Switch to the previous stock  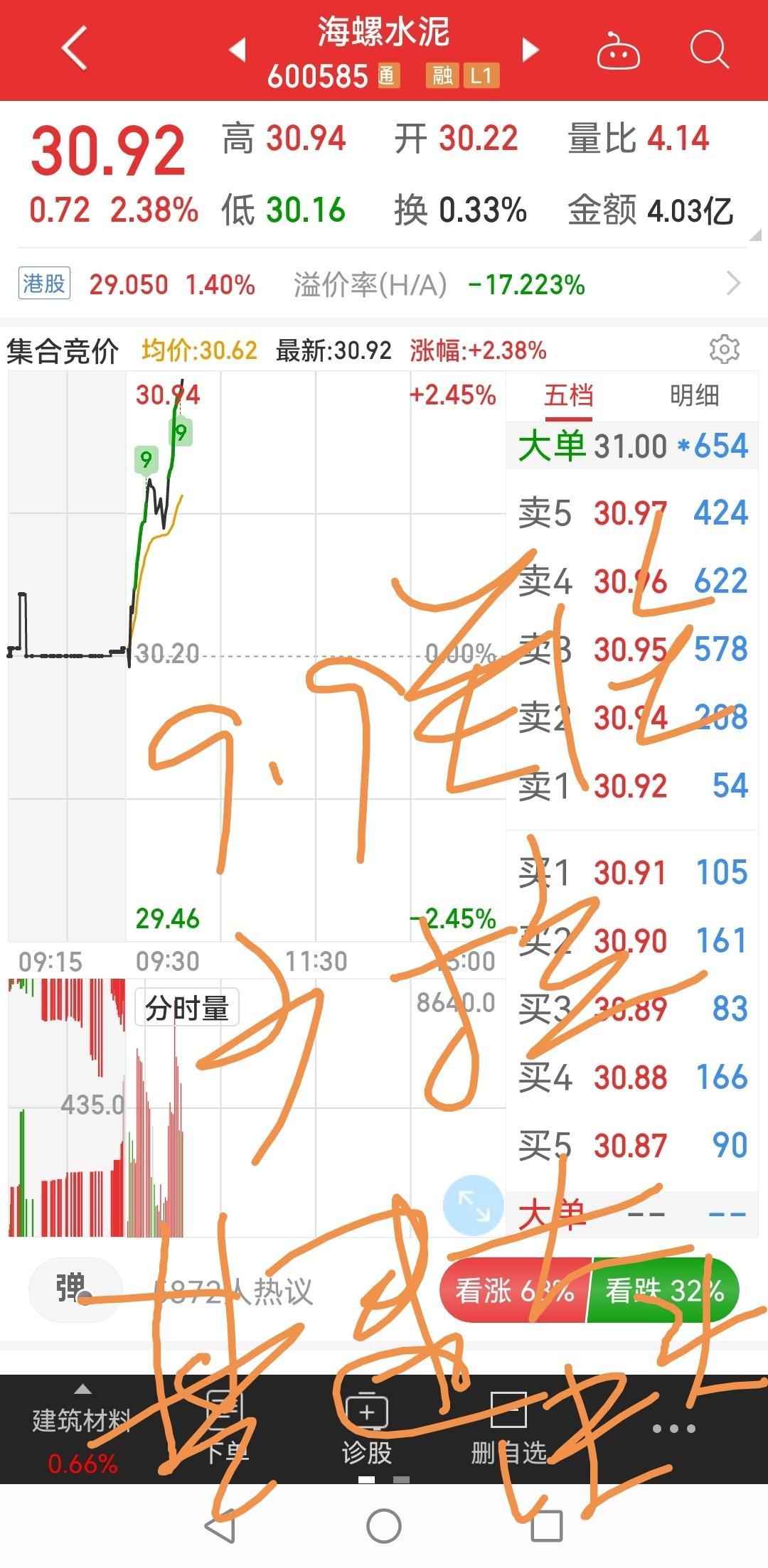pos(238,50)
